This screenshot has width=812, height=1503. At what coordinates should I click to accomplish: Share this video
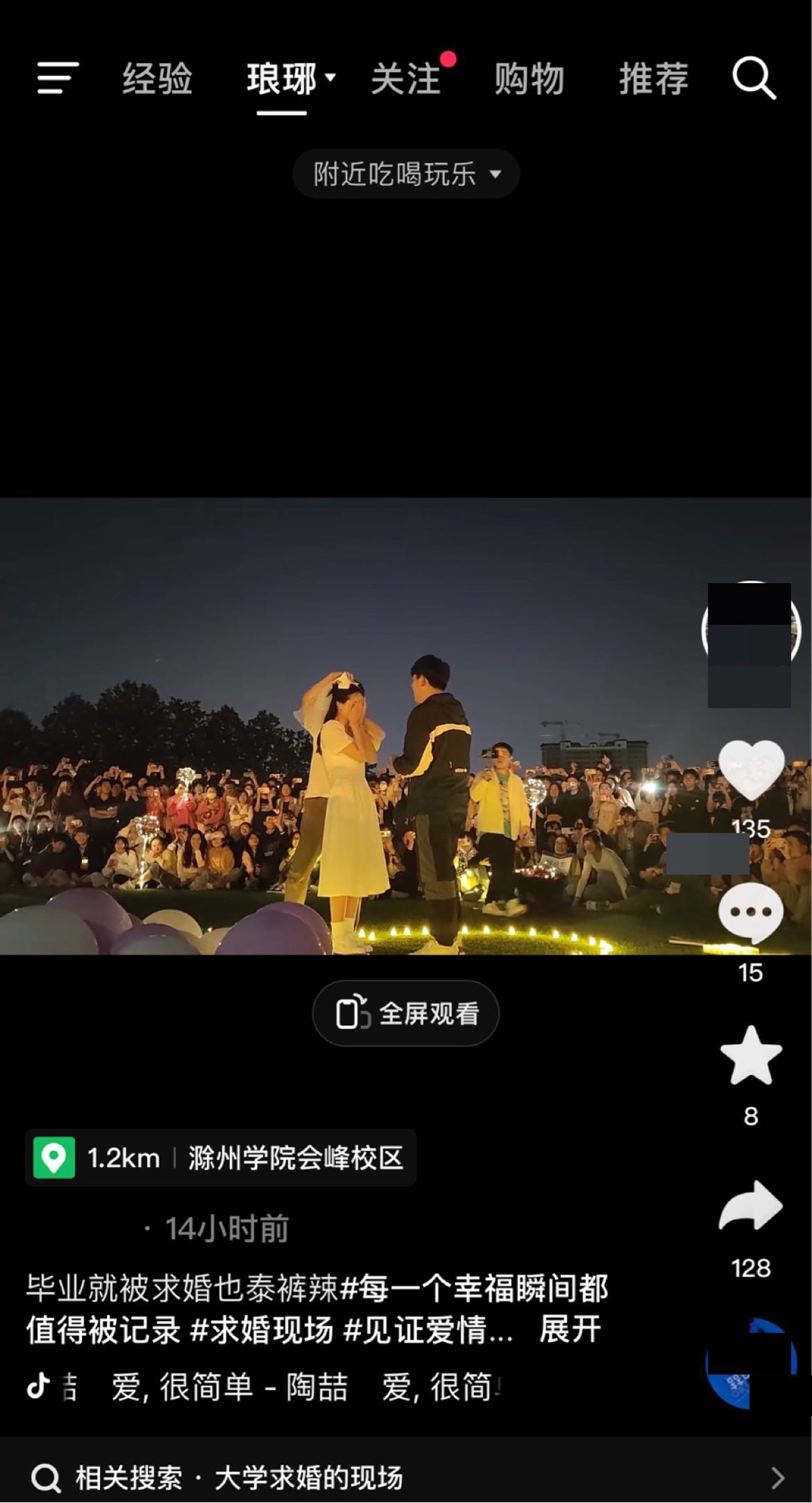pos(750,1206)
